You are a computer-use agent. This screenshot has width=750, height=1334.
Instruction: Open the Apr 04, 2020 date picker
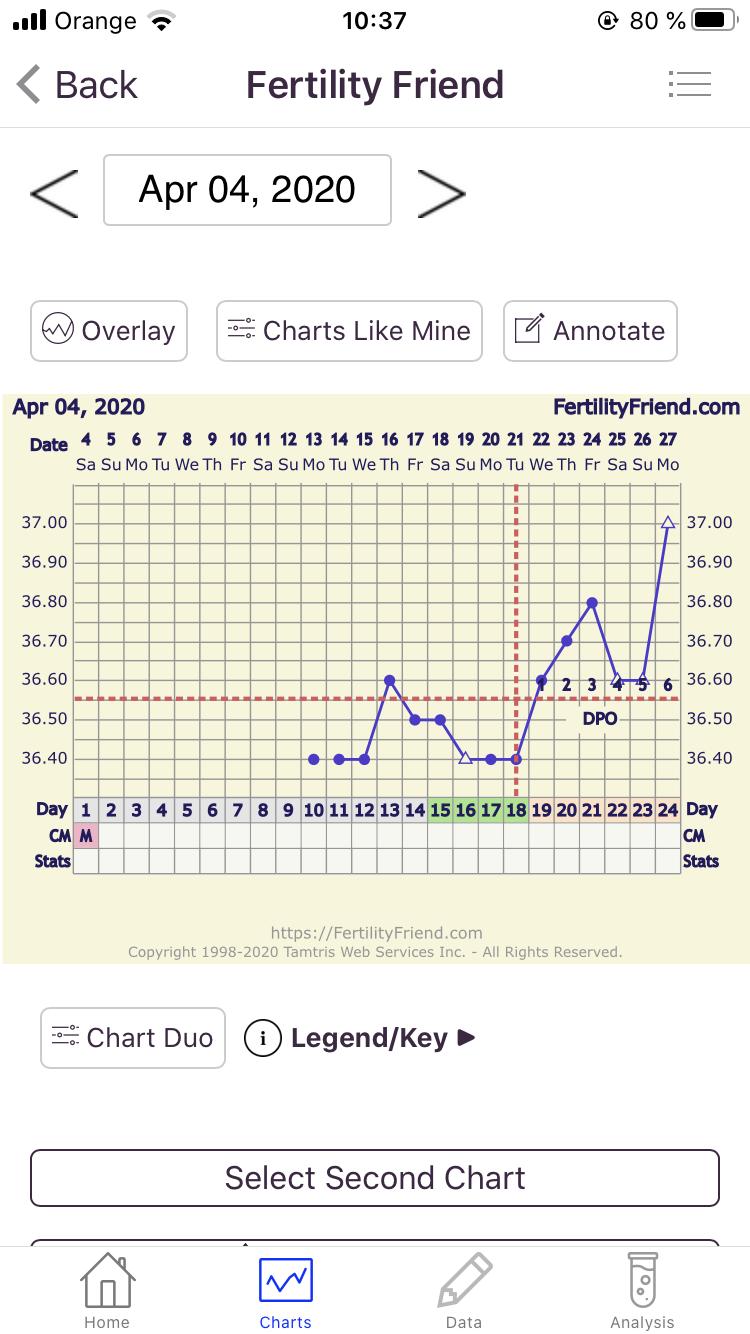tap(247, 190)
